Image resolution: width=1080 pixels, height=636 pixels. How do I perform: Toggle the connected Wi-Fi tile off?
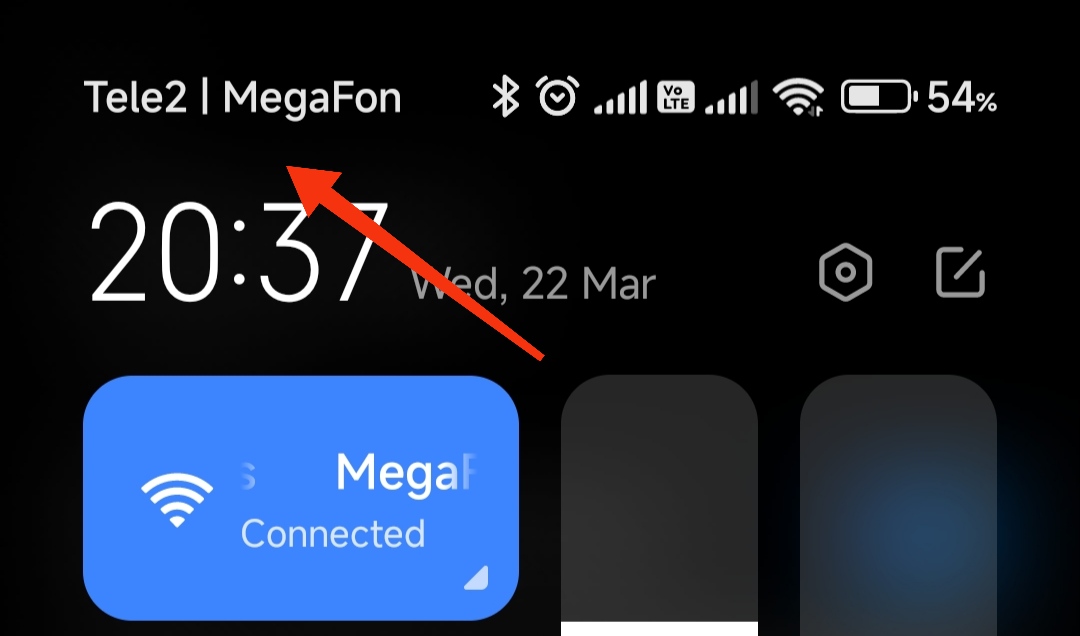tap(178, 498)
